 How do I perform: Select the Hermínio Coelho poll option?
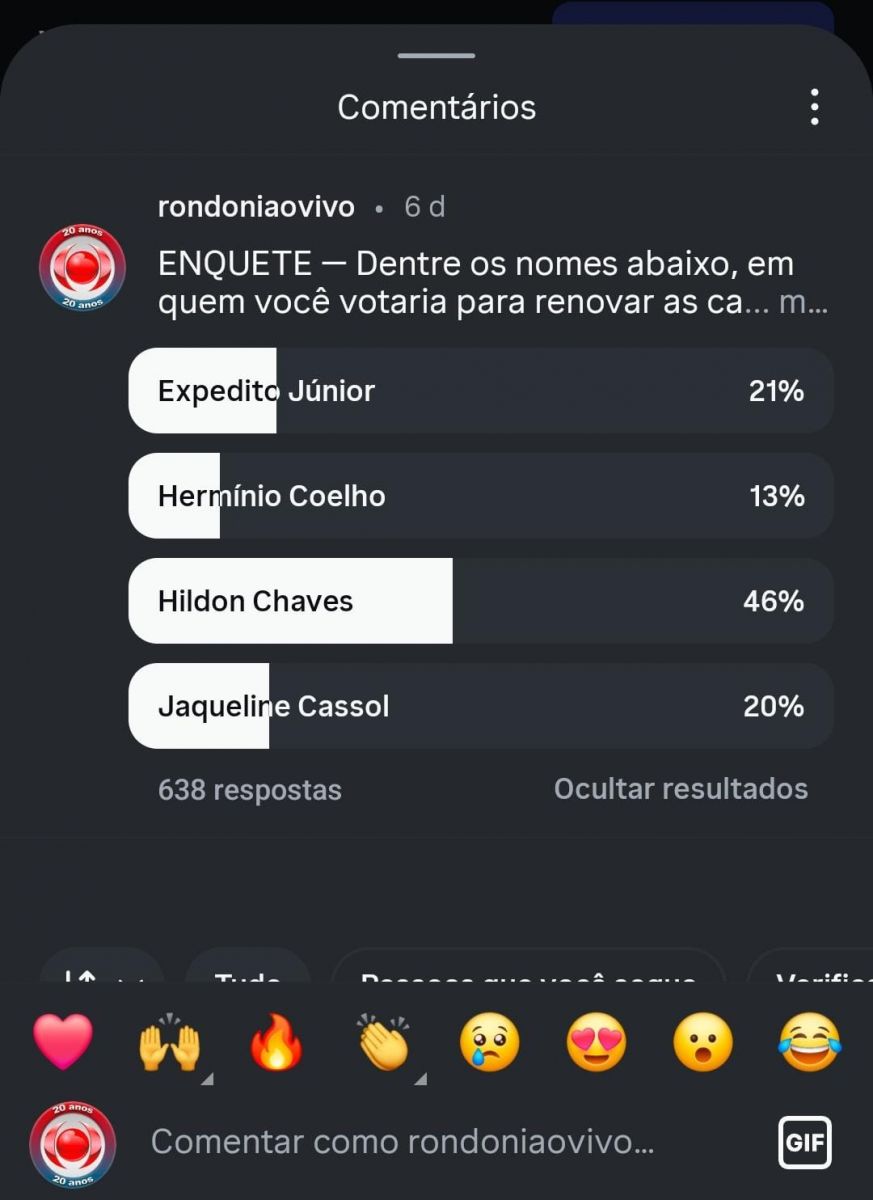pos(480,496)
